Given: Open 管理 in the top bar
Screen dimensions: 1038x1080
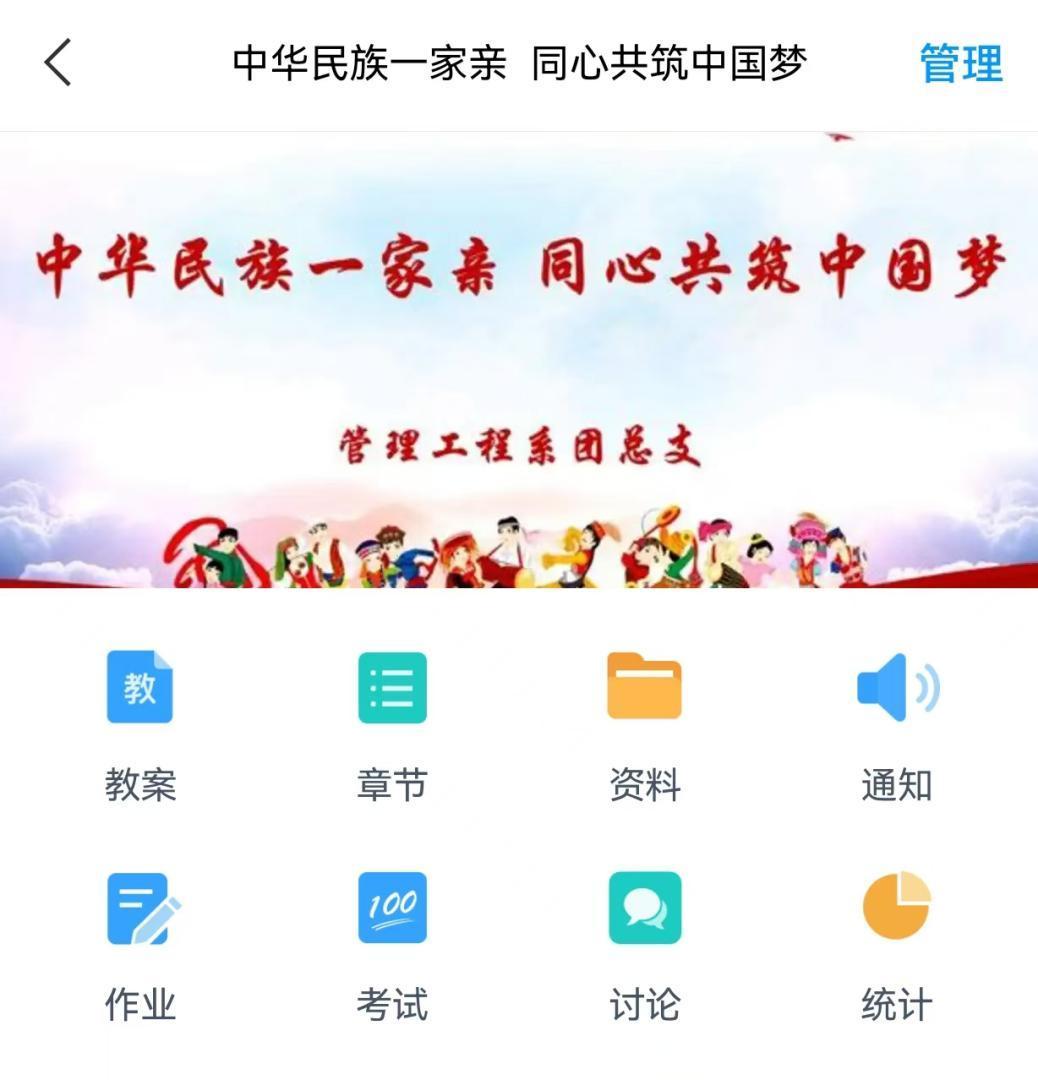Looking at the screenshot, I should click(x=960, y=63).
